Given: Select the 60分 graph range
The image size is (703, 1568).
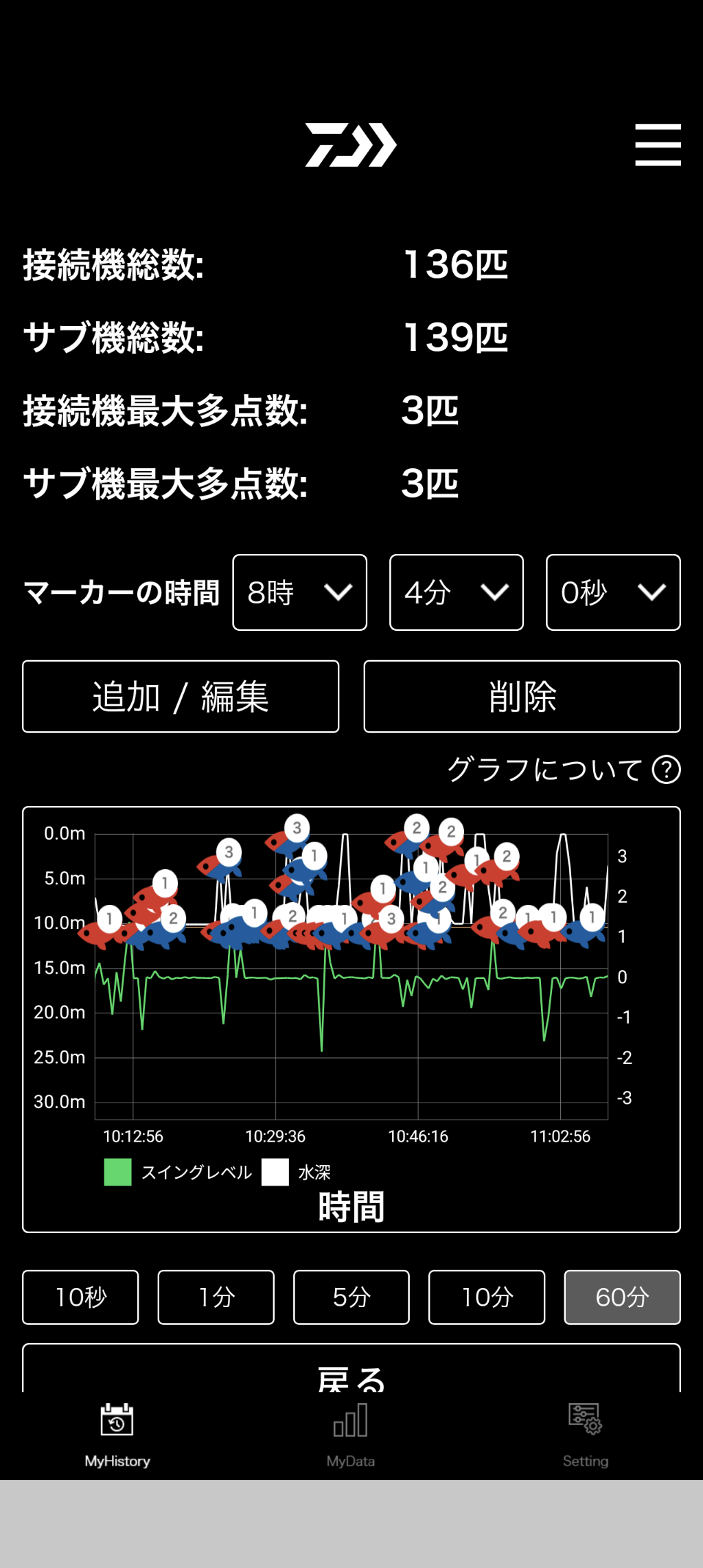Looking at the screenshot, I should tap(622, 1297).
